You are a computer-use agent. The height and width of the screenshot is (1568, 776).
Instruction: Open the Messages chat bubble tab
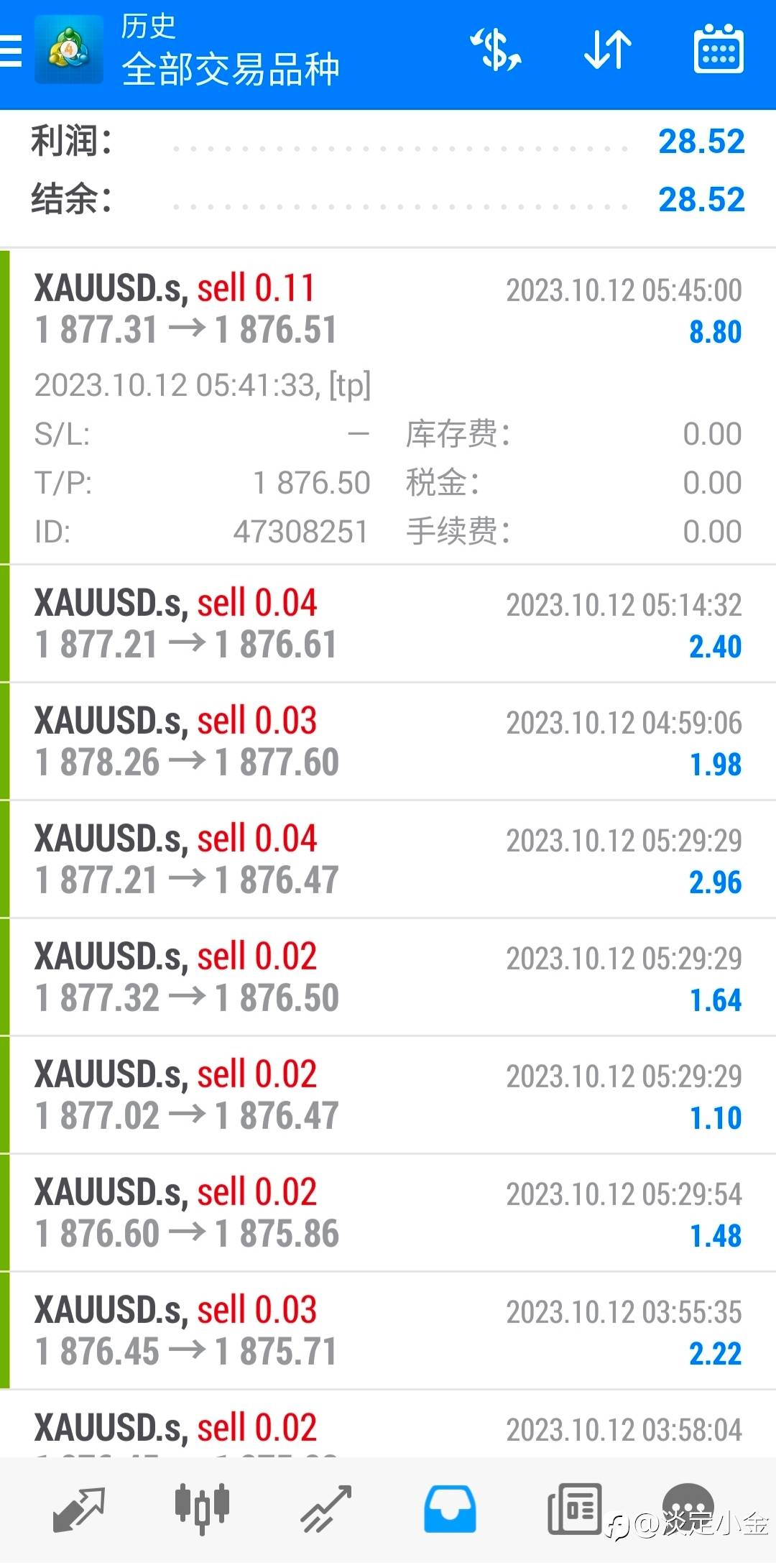pos(688,1506)
